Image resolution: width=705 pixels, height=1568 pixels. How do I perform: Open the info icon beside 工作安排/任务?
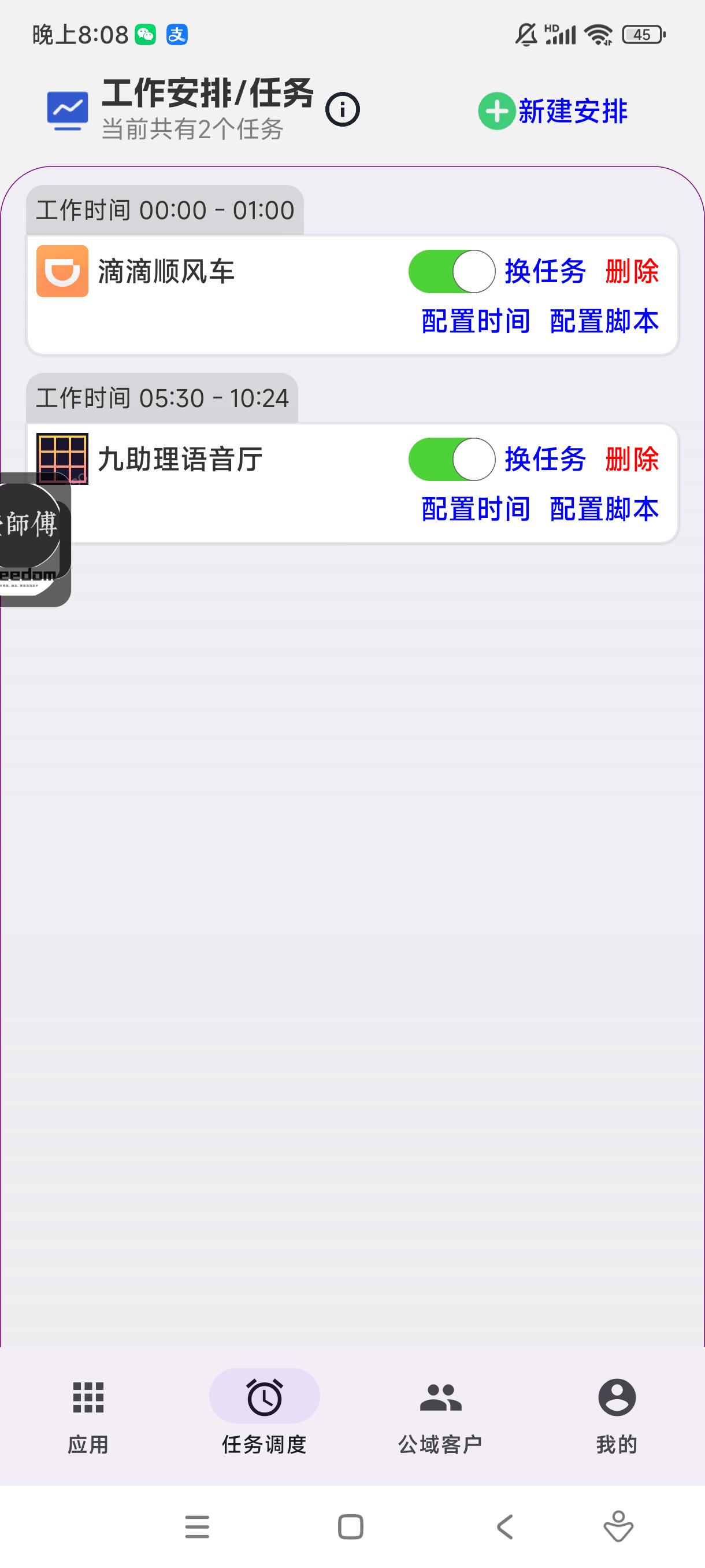tap(343, 110)
